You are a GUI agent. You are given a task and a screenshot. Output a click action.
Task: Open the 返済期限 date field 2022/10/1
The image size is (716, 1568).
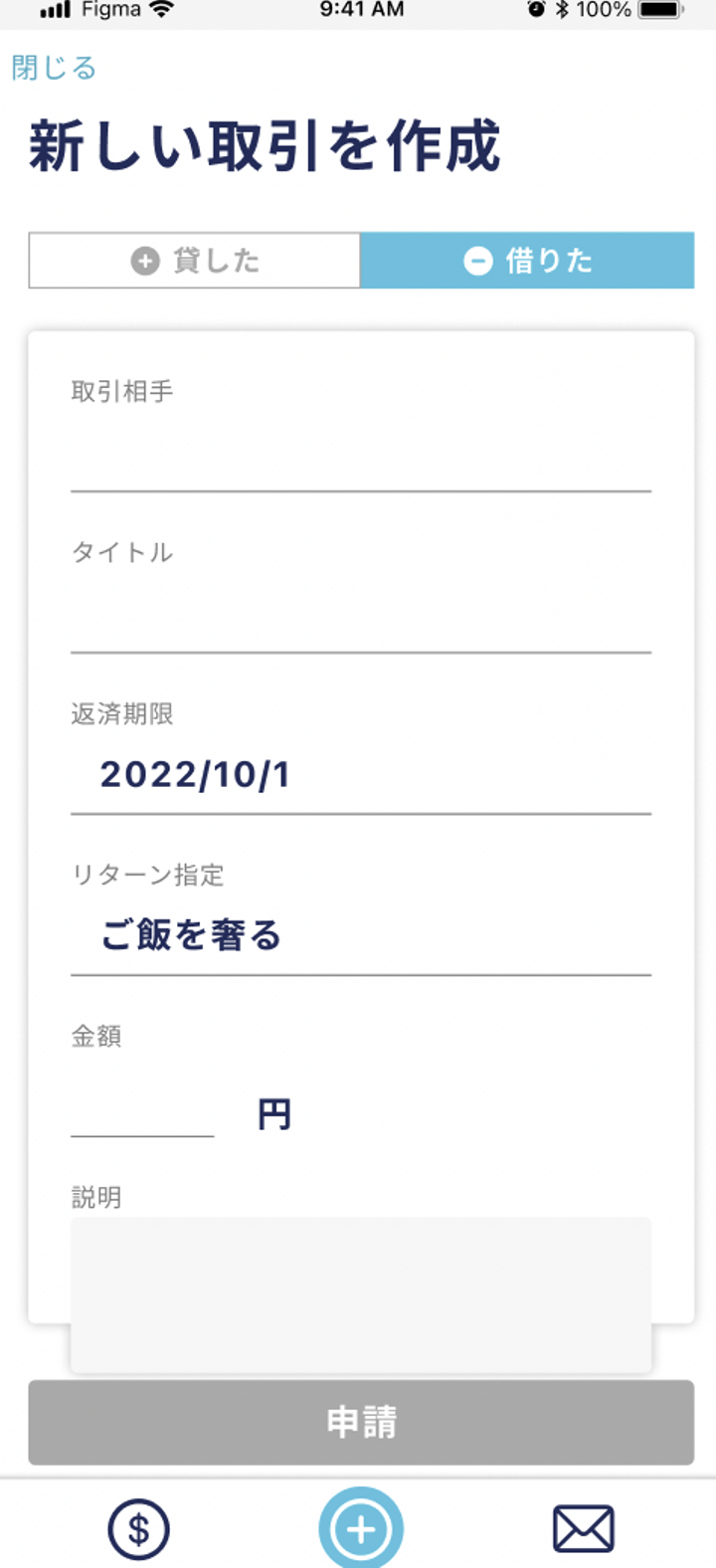[360, 774]
